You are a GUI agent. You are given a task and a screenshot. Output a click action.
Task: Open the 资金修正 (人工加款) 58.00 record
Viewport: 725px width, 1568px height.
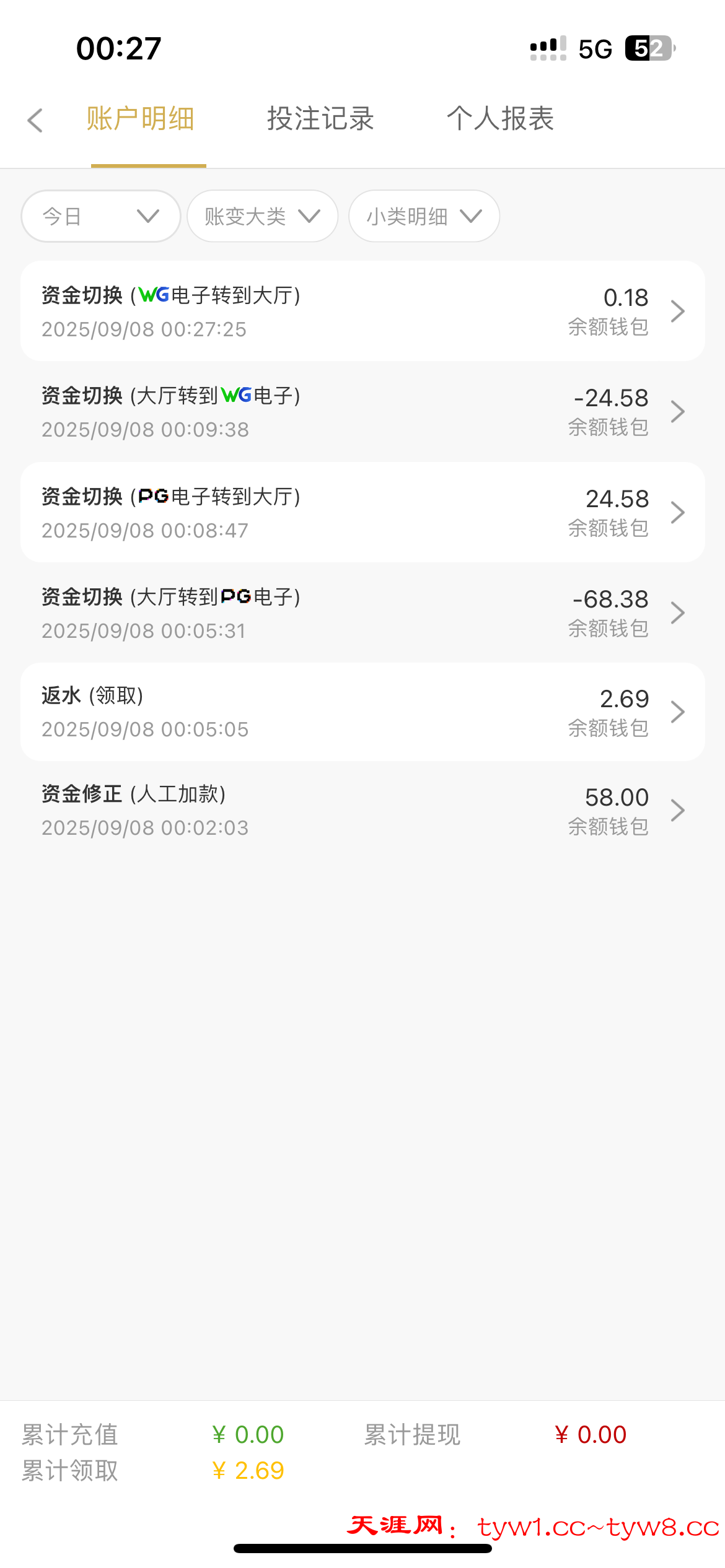[x=362, y=811]
